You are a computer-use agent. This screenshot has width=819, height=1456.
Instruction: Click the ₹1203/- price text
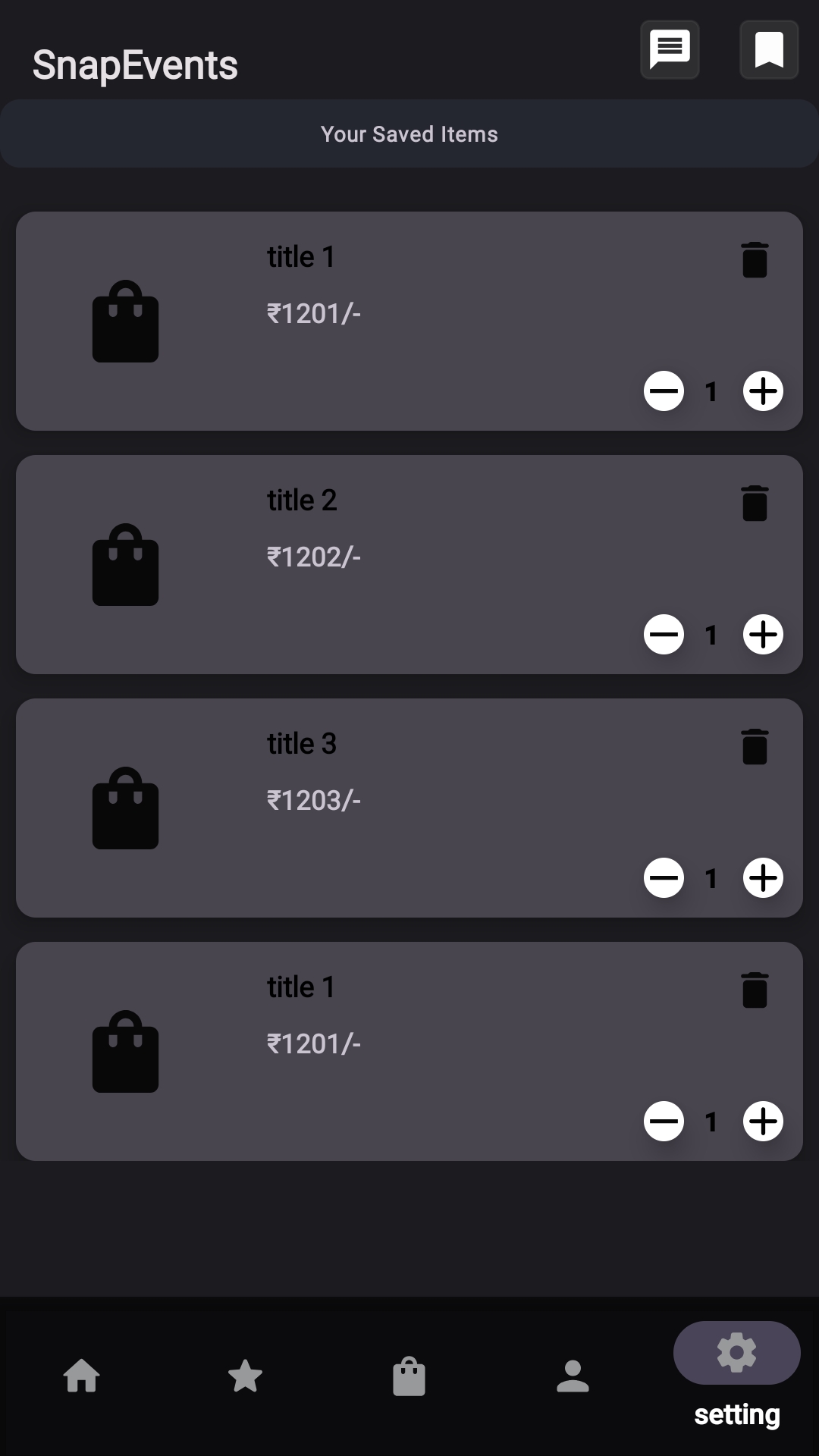(314, 799)
